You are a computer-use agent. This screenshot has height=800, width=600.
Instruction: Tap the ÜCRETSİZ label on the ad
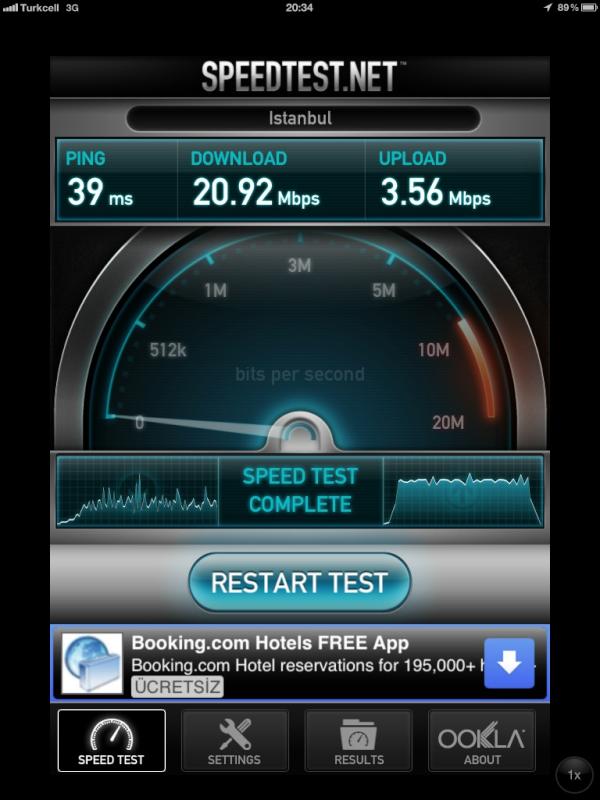click(176, 687)
